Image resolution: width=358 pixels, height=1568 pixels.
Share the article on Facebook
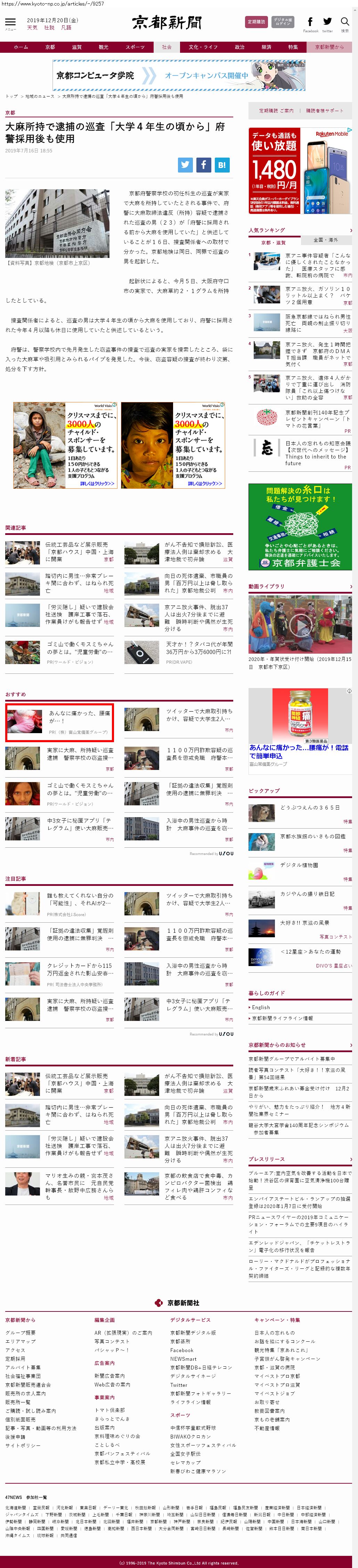(x=204, y=164)
